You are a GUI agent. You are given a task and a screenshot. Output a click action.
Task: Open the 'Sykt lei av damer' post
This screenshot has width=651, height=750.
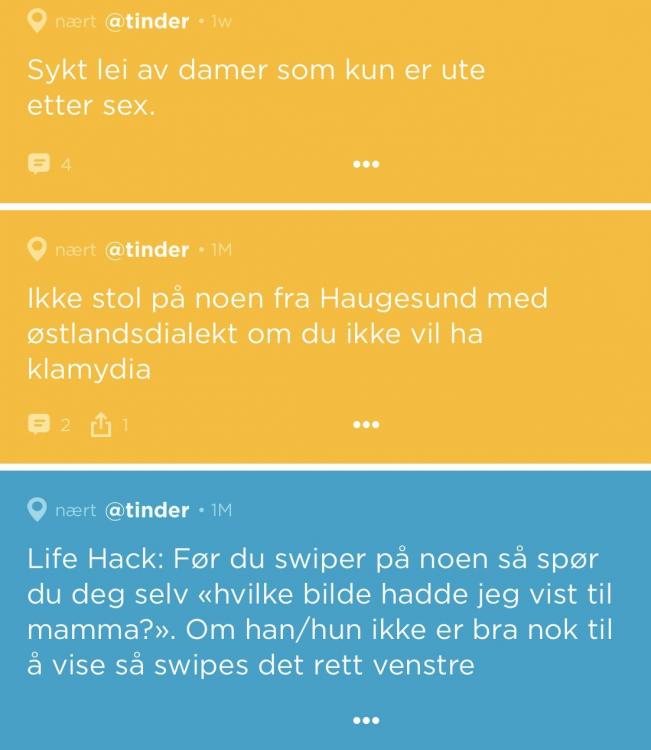[x=260, y=88]
